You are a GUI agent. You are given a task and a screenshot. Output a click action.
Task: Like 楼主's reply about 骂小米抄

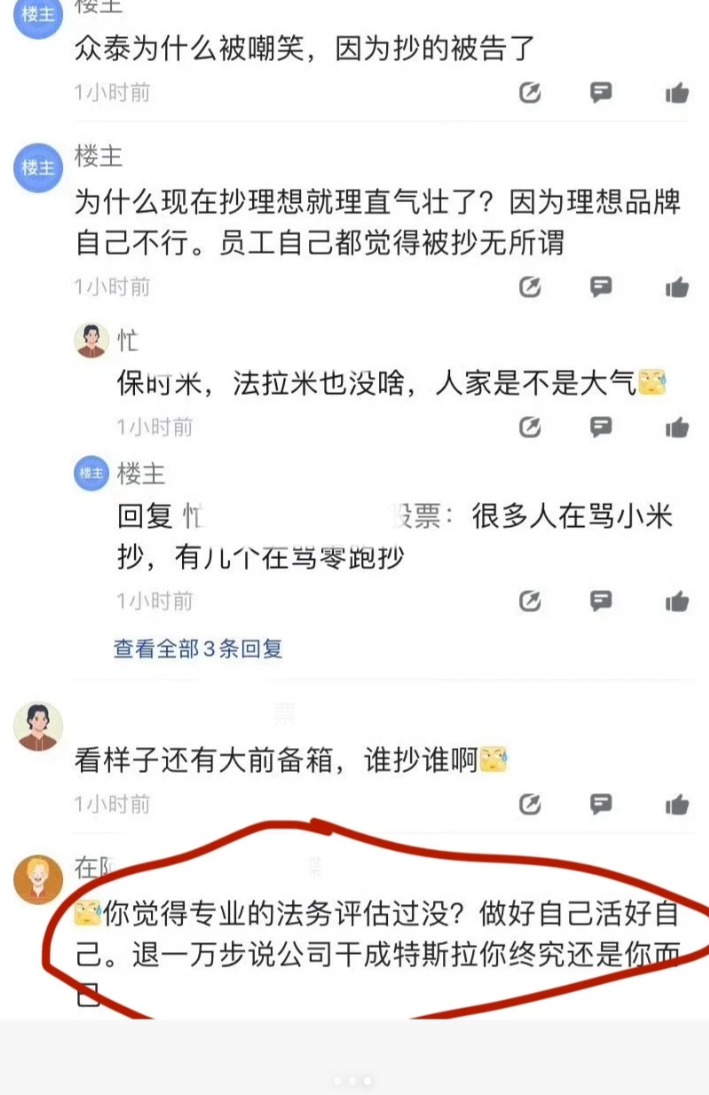pyautogui.click(x=677, y=601)
